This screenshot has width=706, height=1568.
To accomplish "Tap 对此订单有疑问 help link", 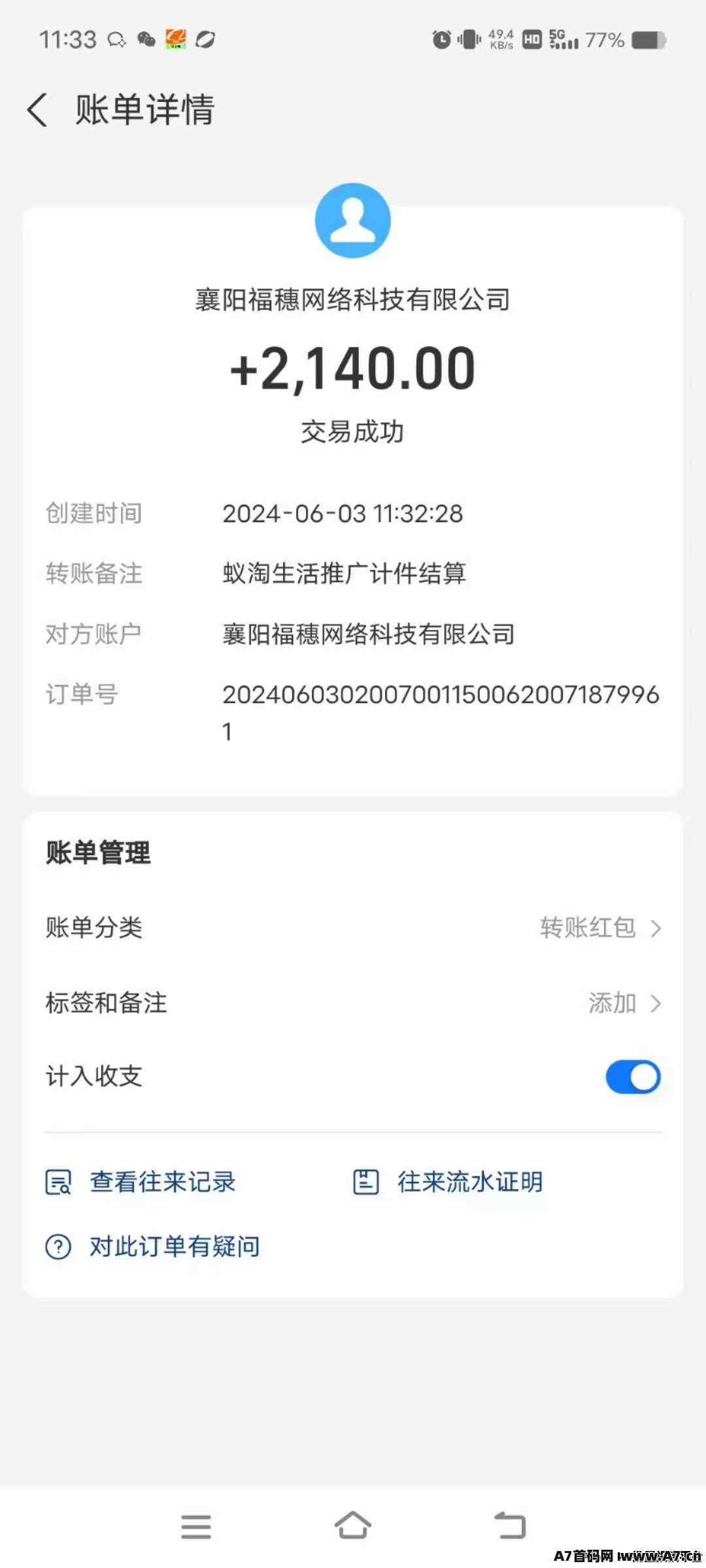I will pos(152,1247).
